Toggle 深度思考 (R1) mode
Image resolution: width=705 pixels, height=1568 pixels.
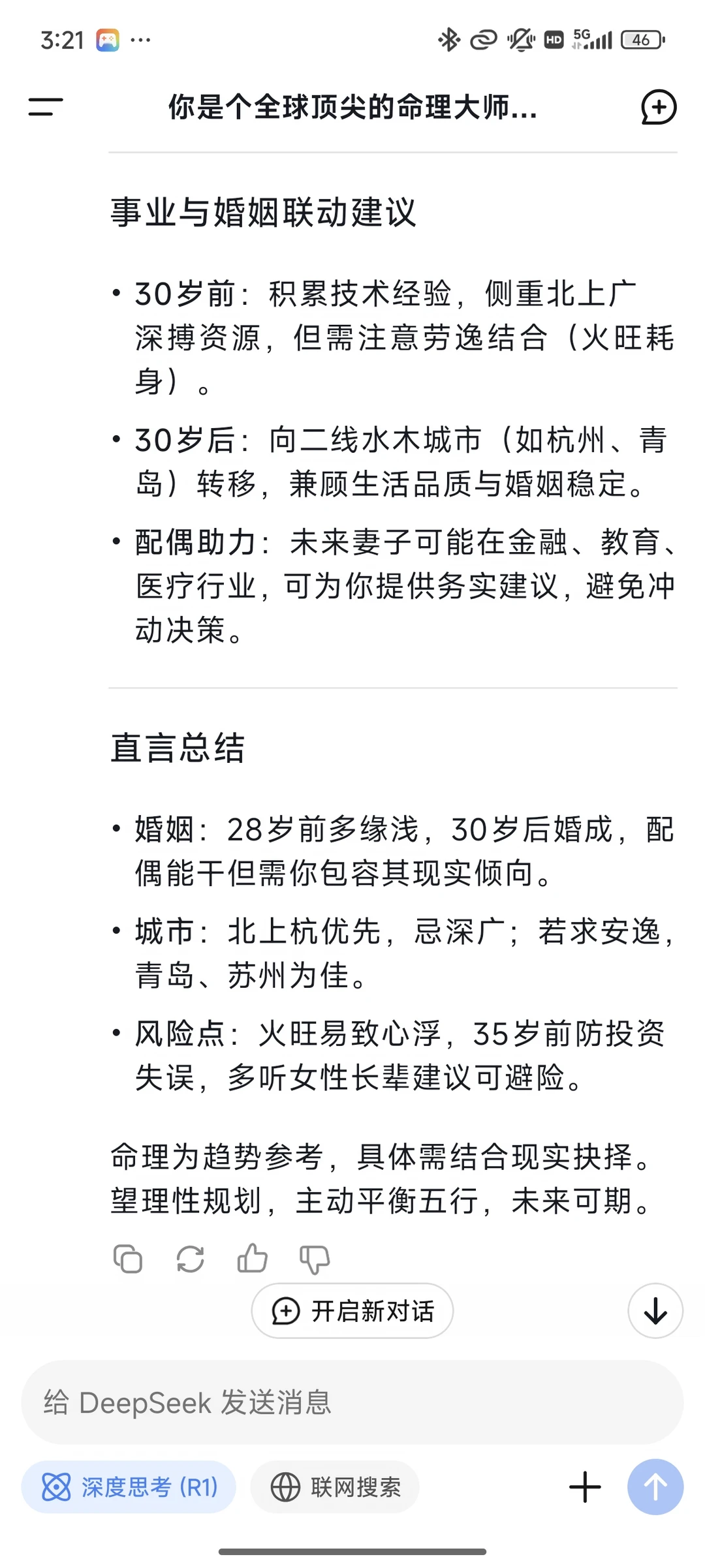tap(129, 1487)
